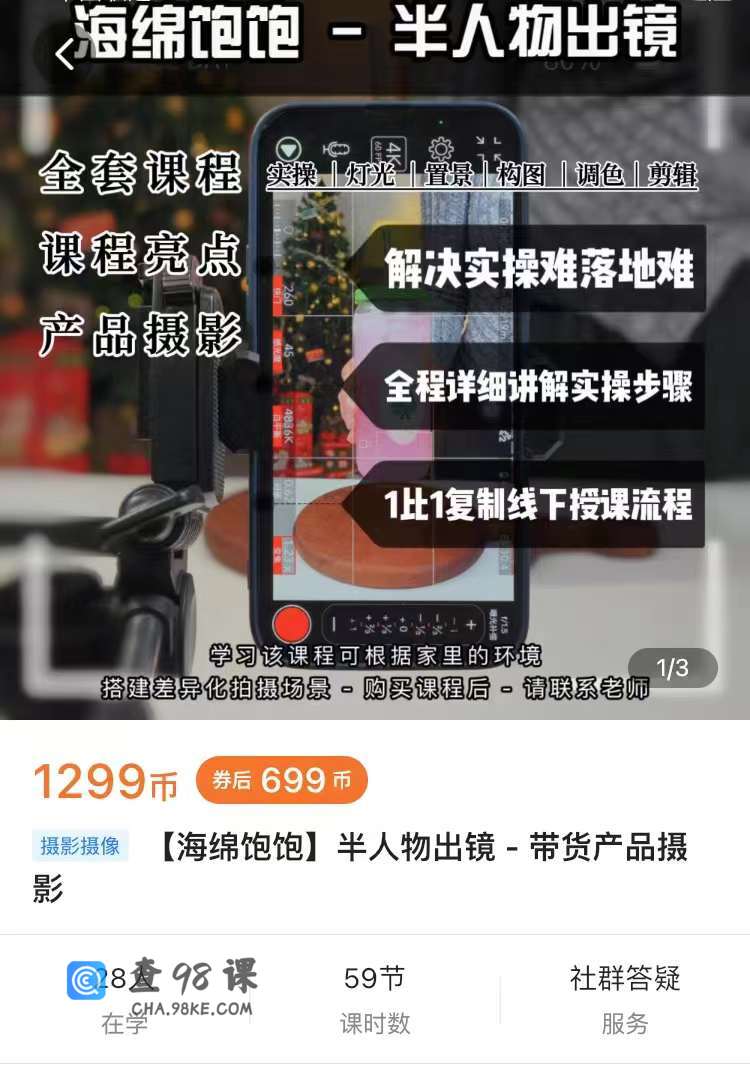Open the 摄影摄像 category tag
The width and height of the screenshot is (750, 1089).
click(80, 846)
